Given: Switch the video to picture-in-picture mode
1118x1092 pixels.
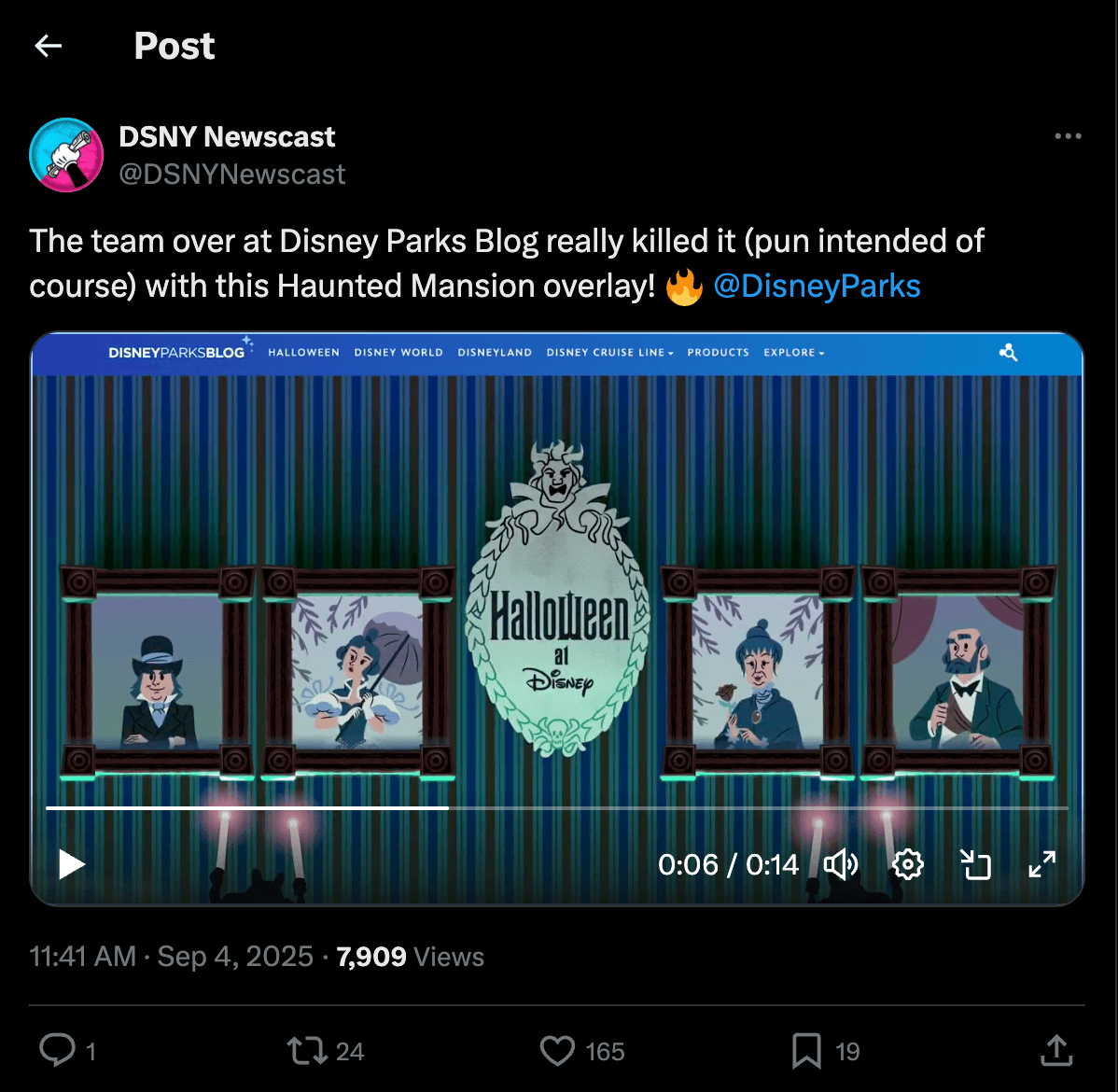Looking at the screenshot, I should pos(975,865).
